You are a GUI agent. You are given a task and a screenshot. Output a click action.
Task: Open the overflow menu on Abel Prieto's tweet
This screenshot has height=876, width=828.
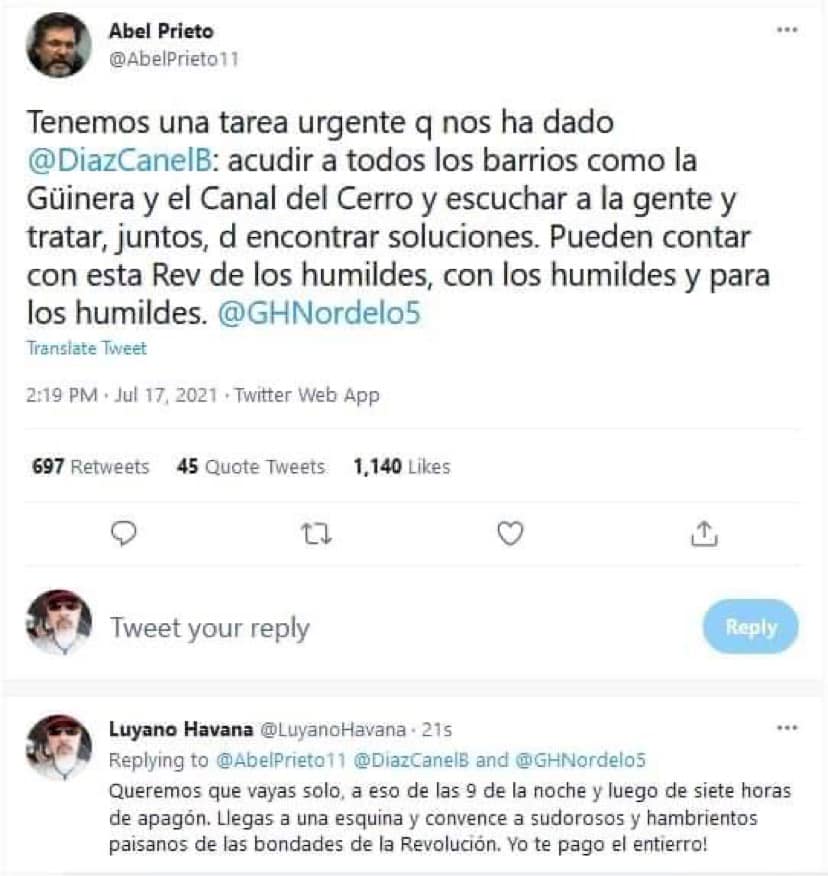[788, 29]
